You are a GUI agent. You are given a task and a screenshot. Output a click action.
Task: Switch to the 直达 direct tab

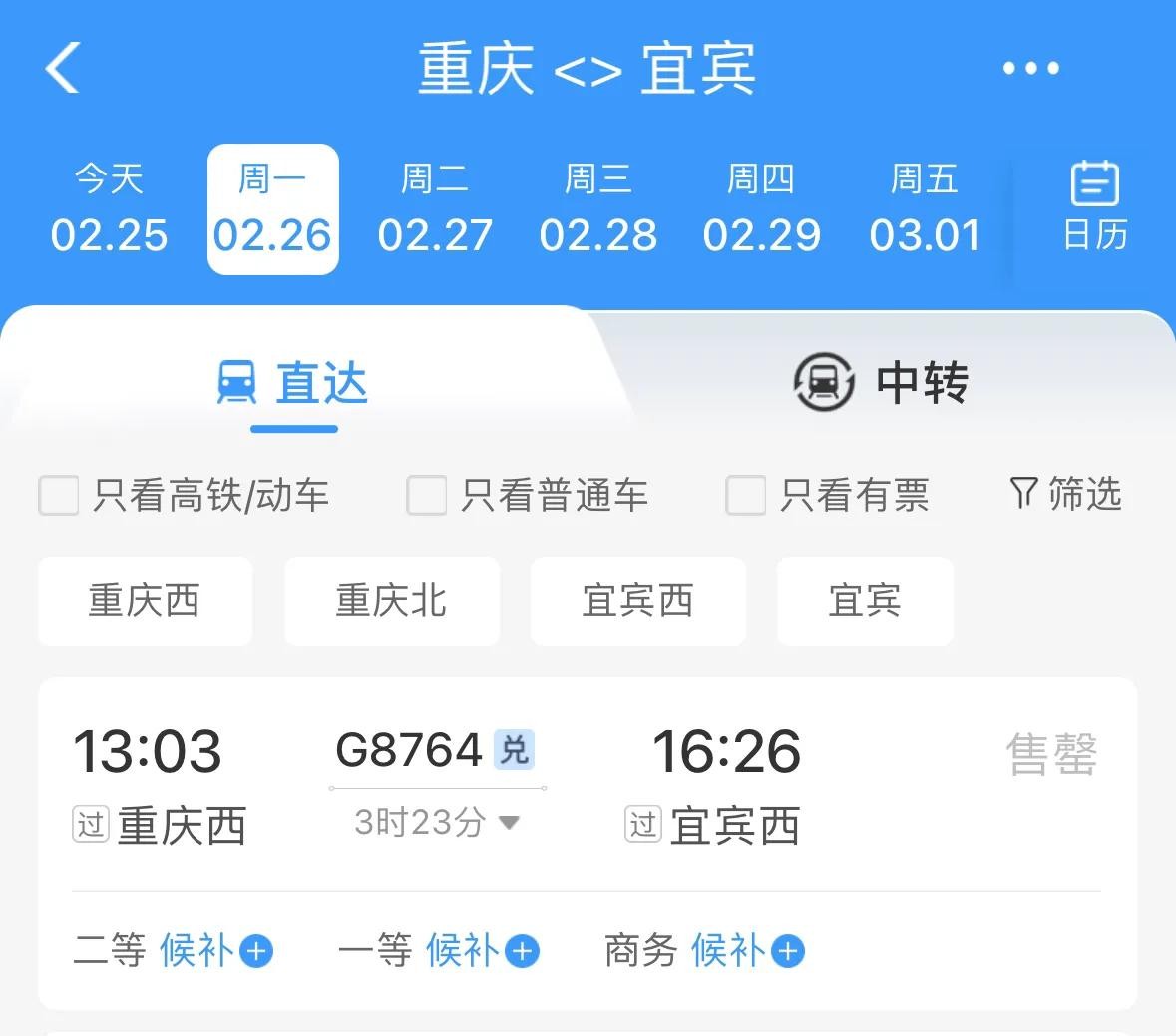(x=293, y=383)
